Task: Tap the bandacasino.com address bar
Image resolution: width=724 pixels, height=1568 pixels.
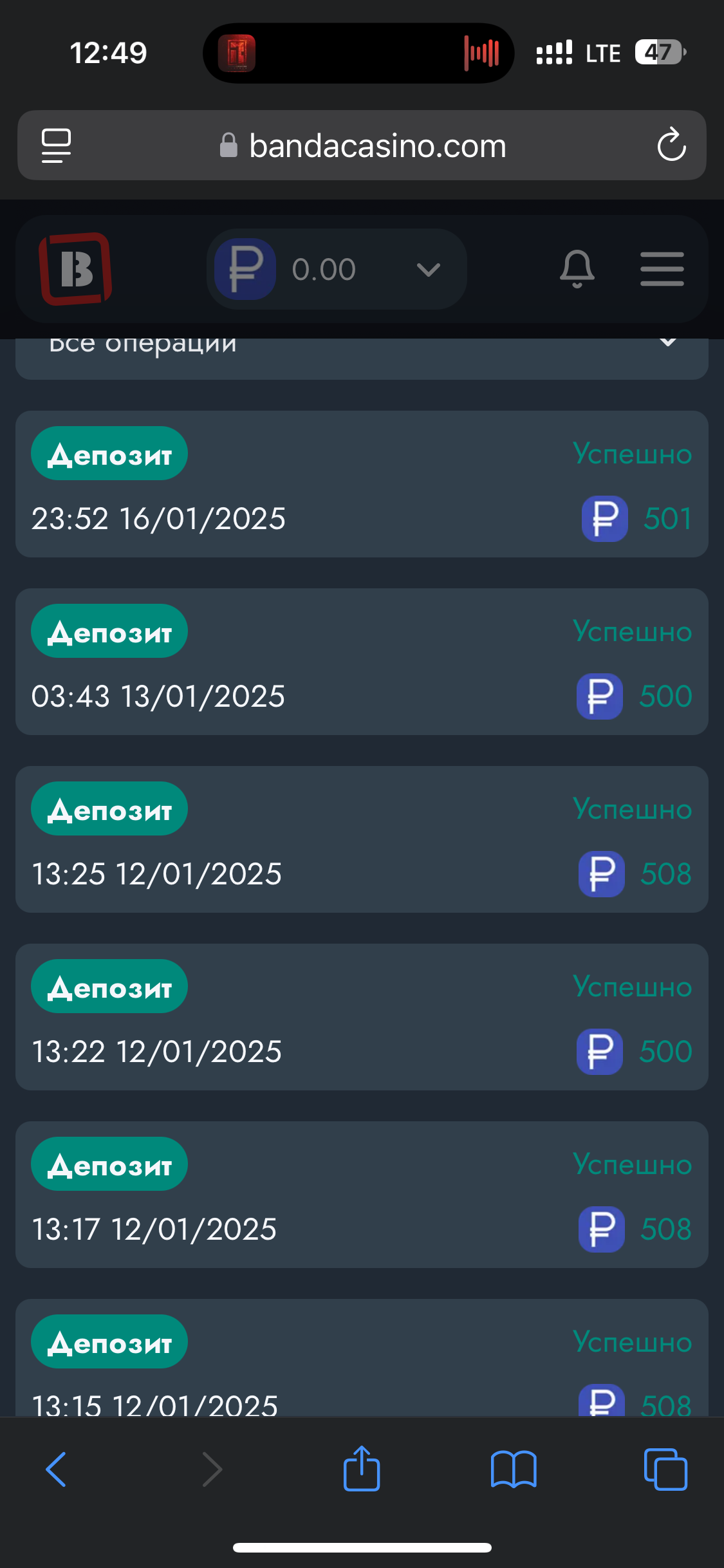Action: (363, 146)
